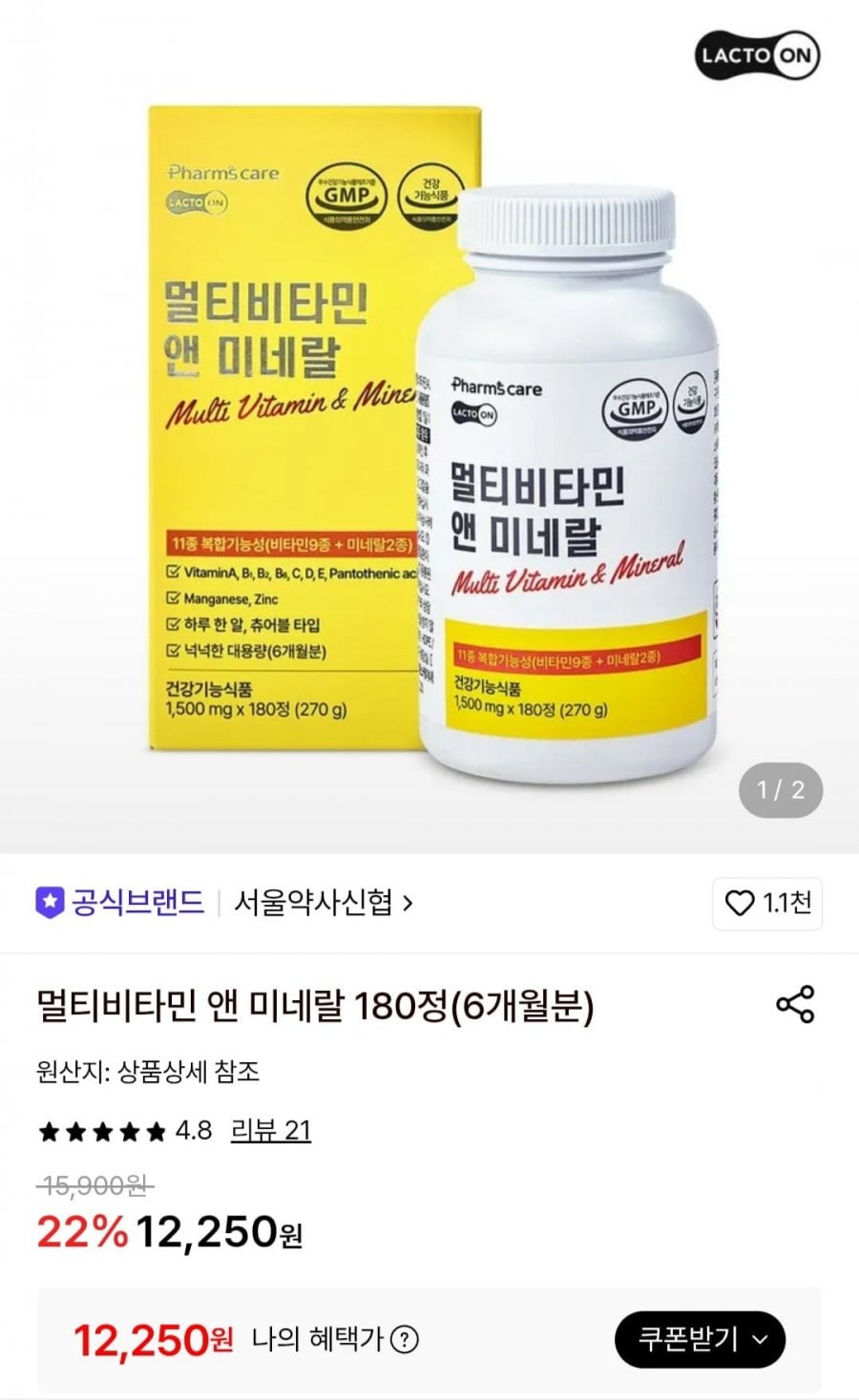Screen dimensions: 859x1400
Task: Open the product image in full view
Action: 429,427
